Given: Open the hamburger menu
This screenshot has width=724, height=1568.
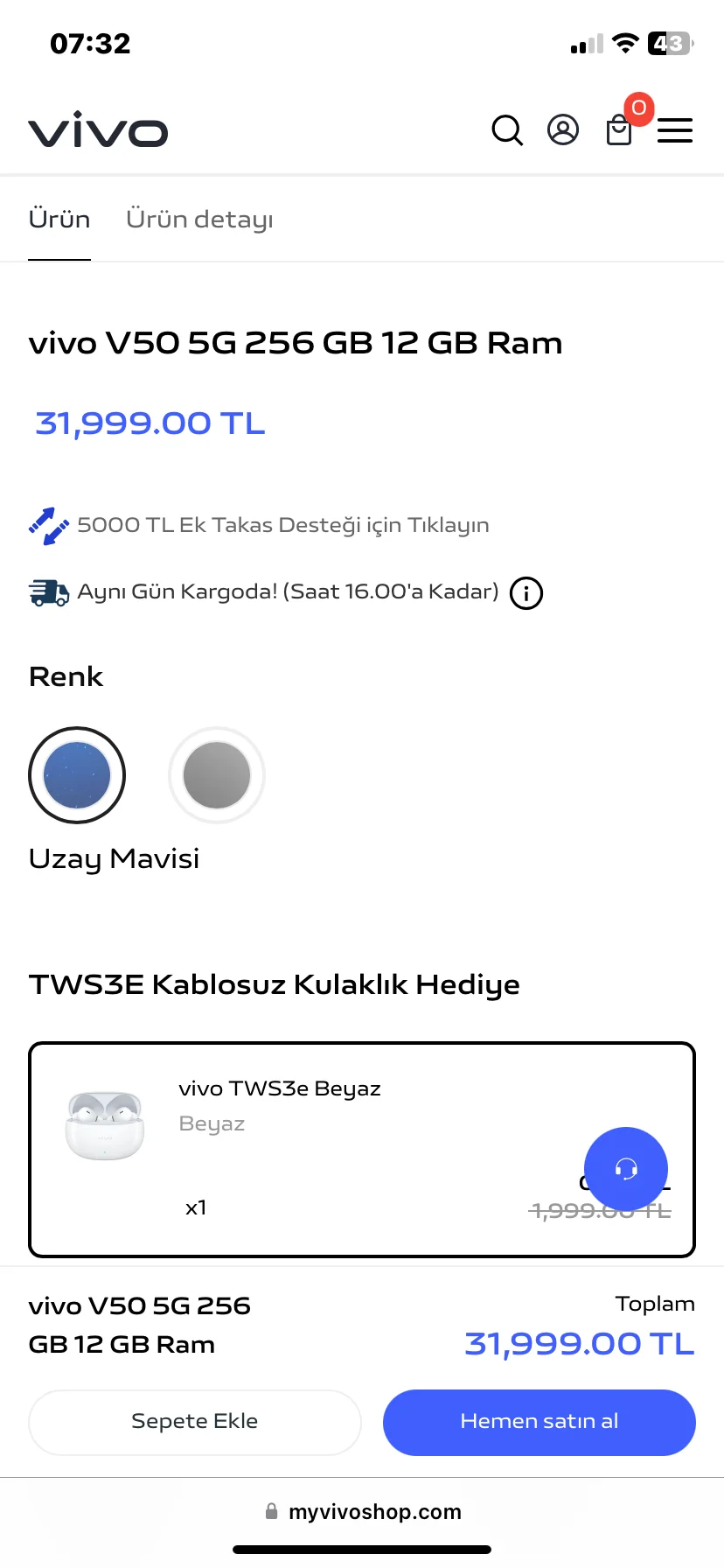Looking at the screenshot, I should (675, 130).
